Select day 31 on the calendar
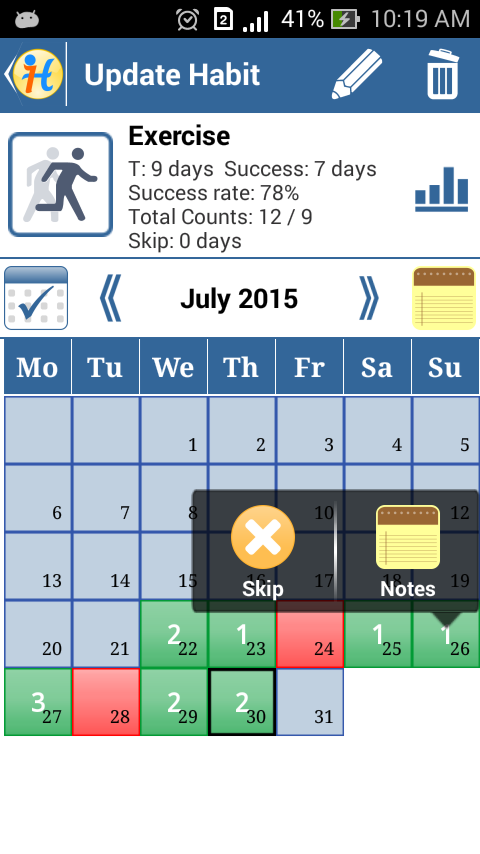 point(310,702)
